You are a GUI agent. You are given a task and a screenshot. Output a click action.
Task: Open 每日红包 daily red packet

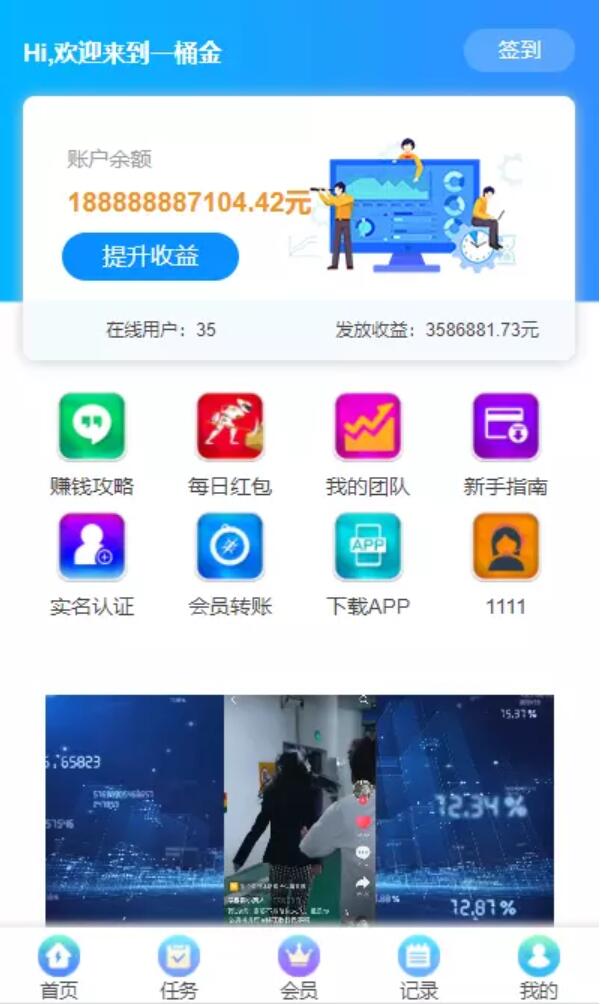click(230, 427)
